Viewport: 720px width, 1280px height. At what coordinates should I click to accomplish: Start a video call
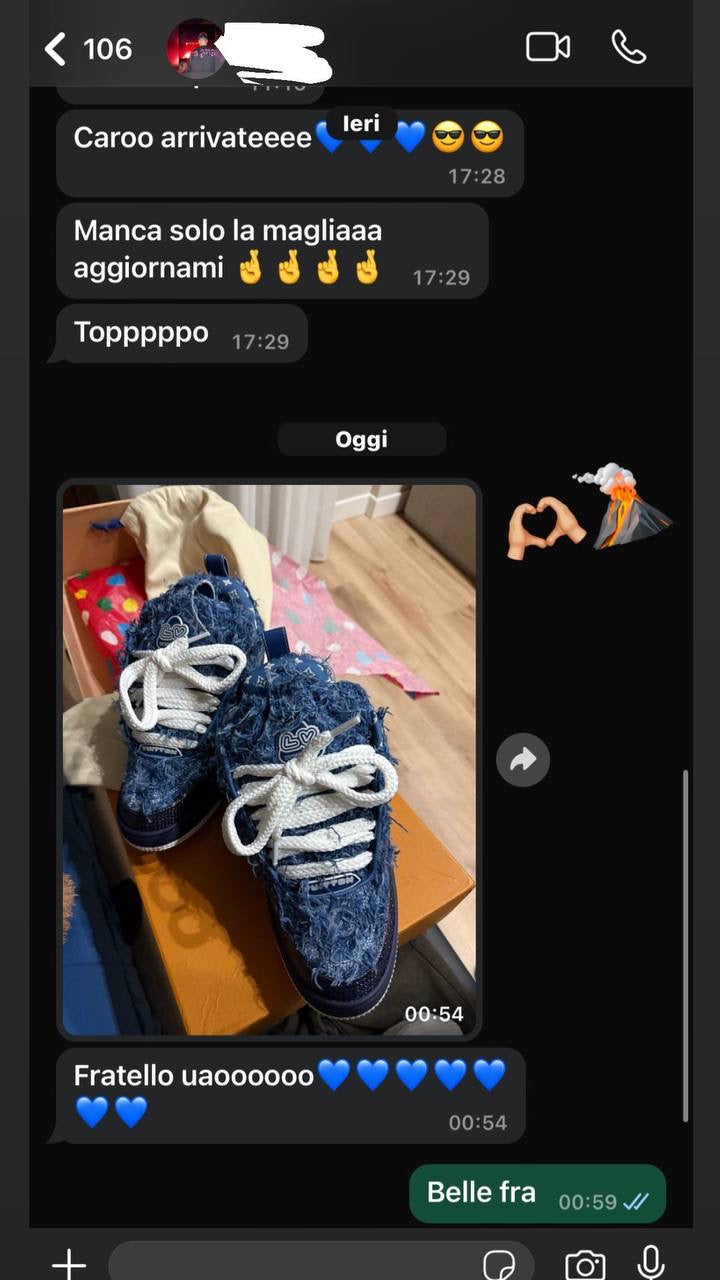(x=548, y=47)
